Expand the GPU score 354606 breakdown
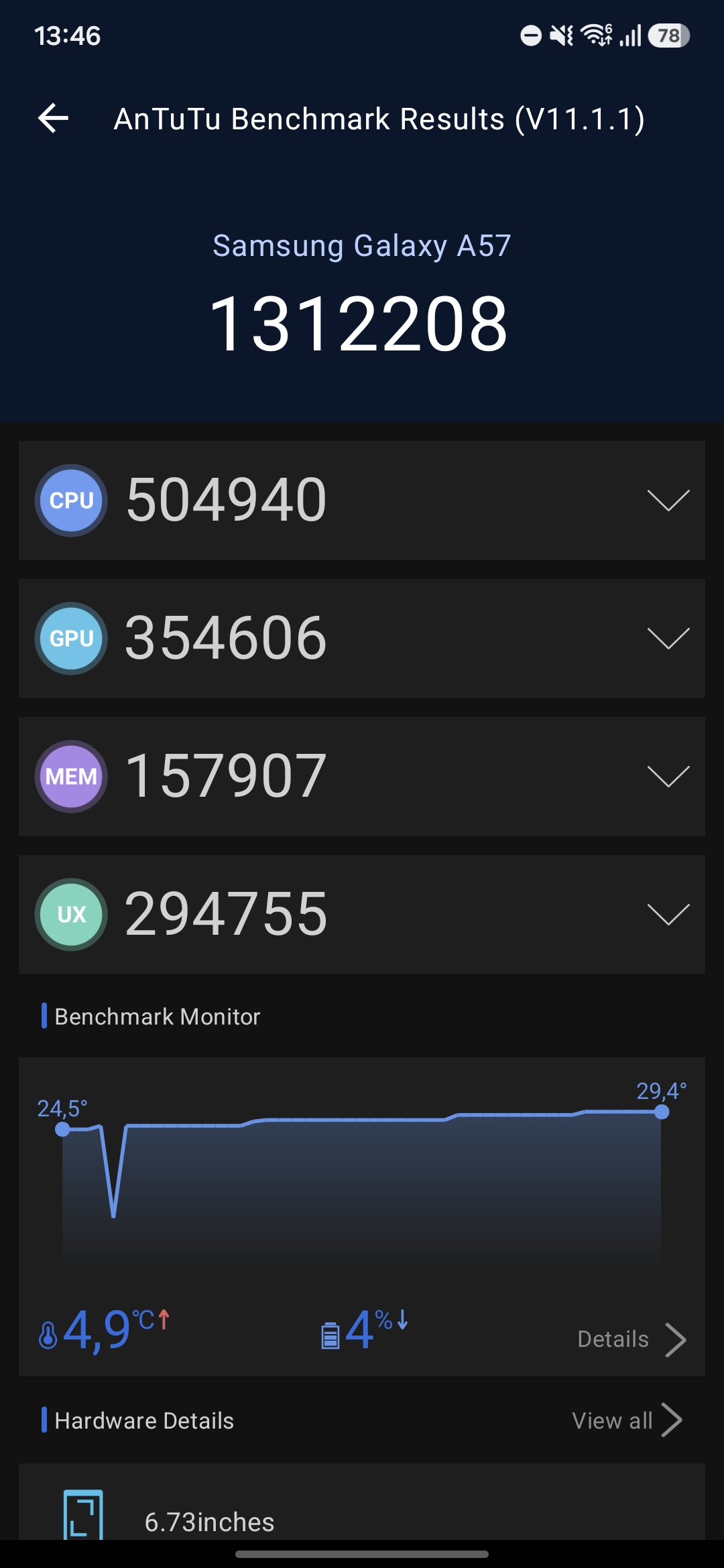The image size is (724, 1568). pos(668,639)
